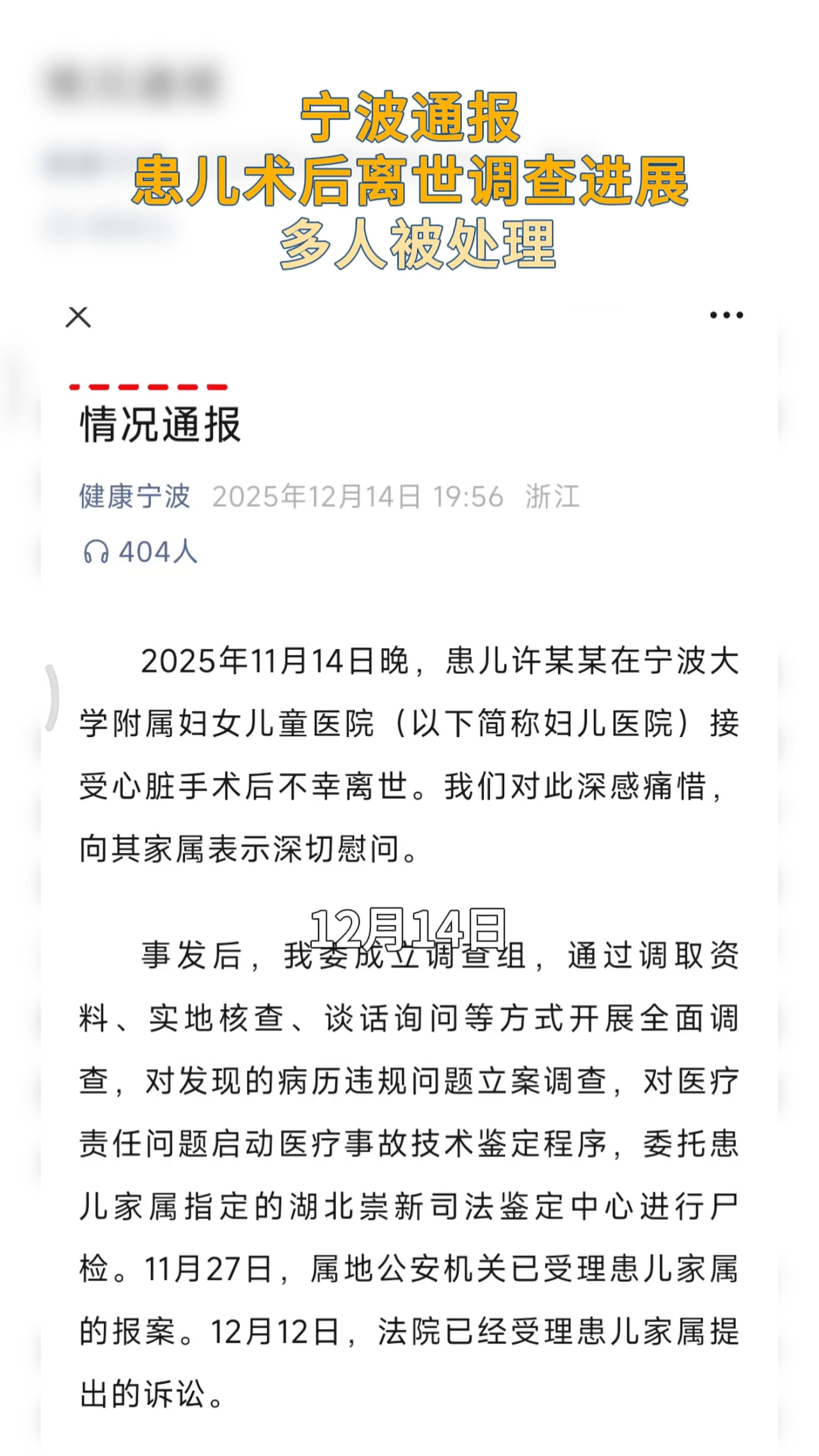Image resolution: width=819 pixels, height=1456 pixels.
Task: Close the article view
Action: click(79, 315)
